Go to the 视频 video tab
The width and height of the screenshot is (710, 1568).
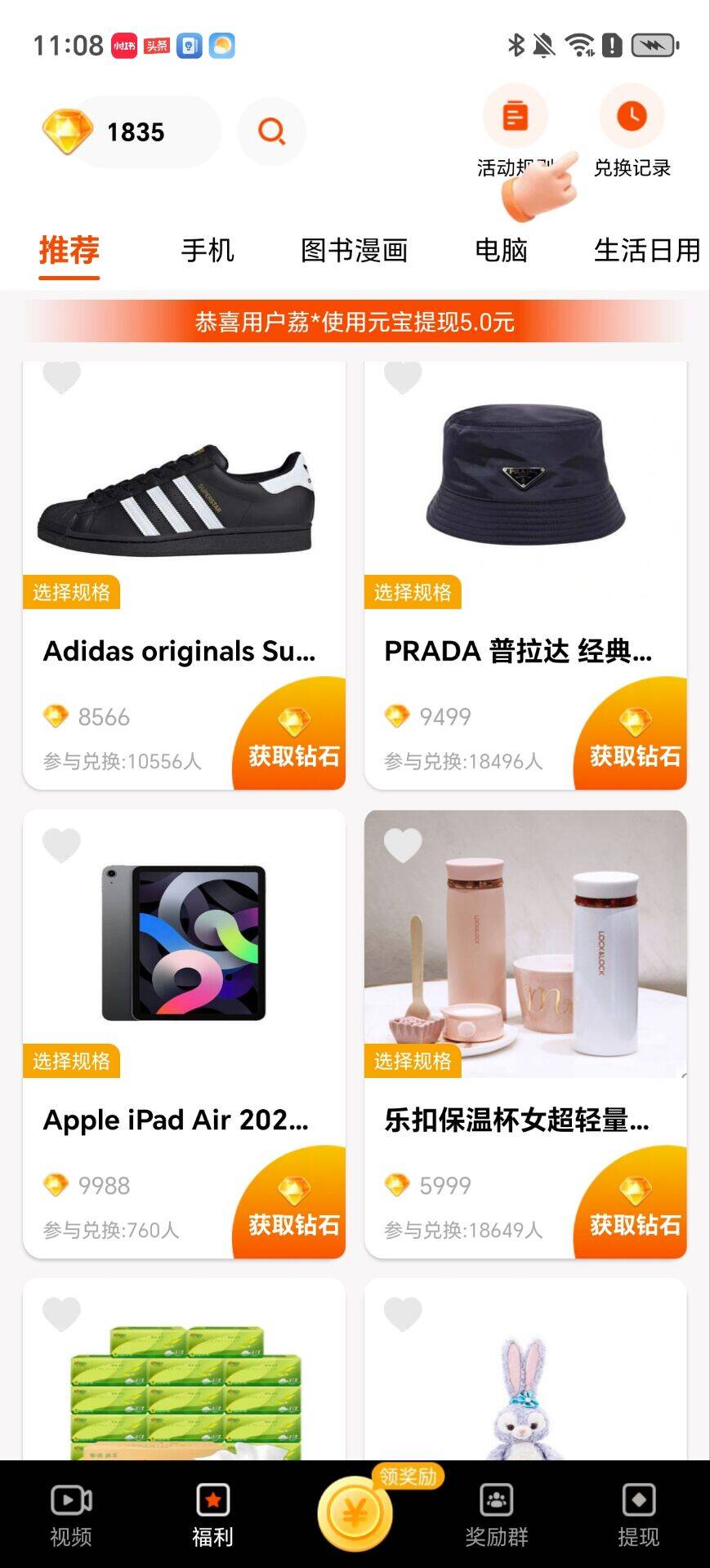71,1515
